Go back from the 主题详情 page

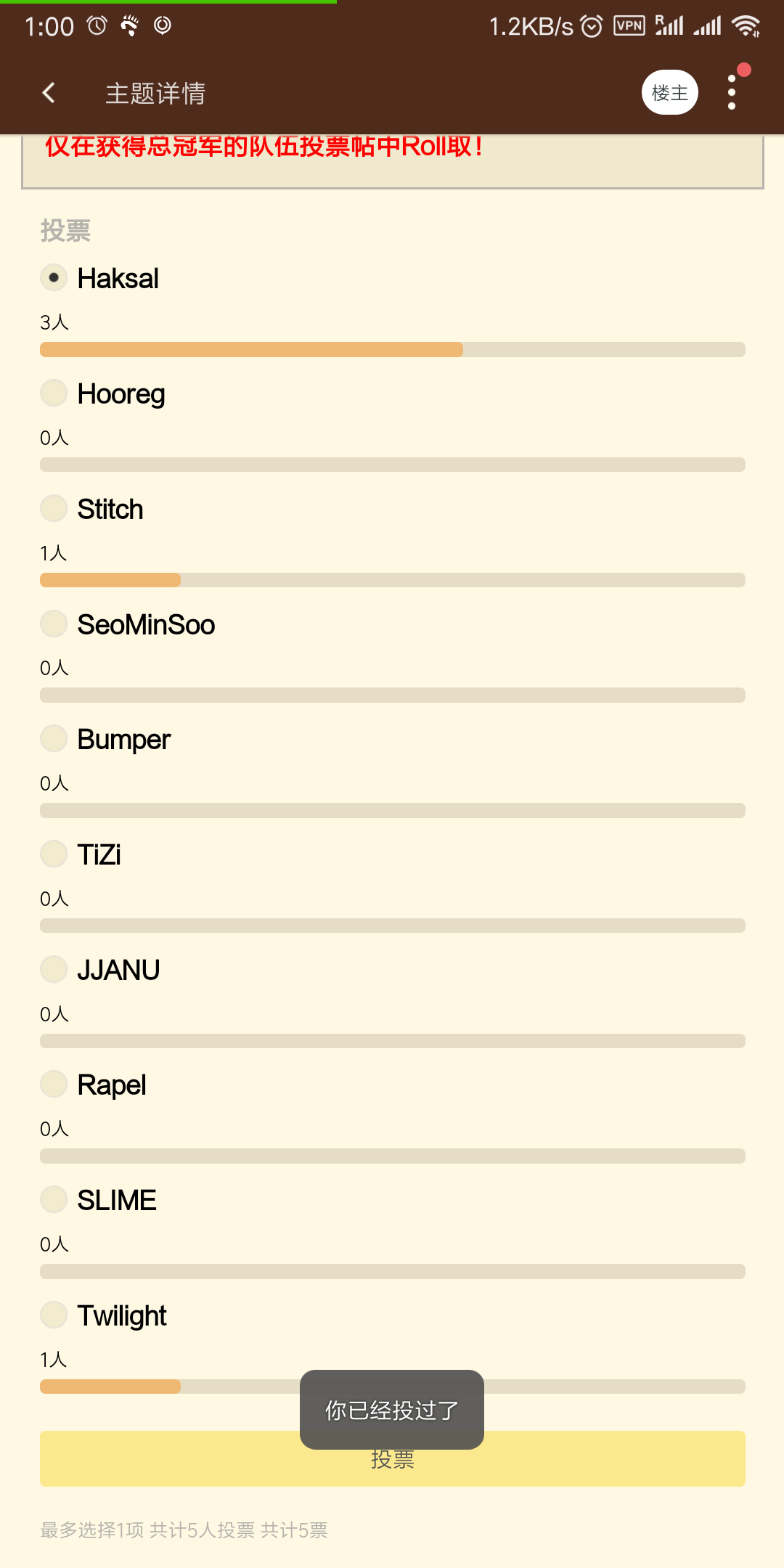tap(49, 93)
